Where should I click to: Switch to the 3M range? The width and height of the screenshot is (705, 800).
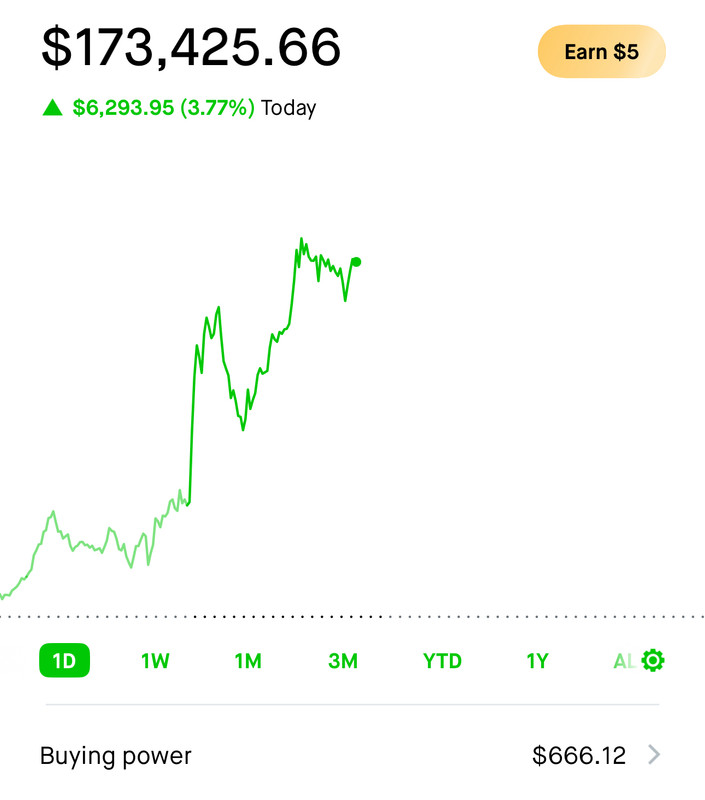point(343,661)
